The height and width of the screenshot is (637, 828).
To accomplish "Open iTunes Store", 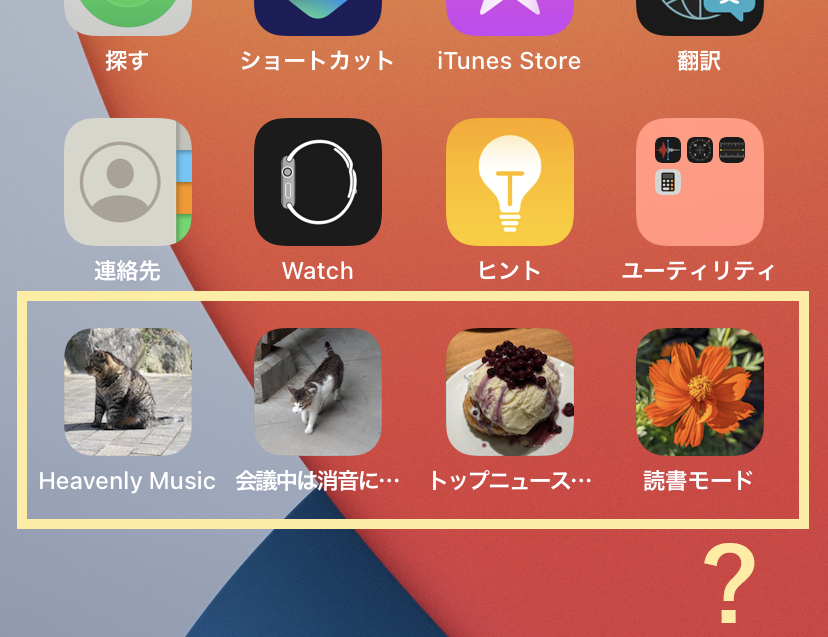I will pos(509,18).
